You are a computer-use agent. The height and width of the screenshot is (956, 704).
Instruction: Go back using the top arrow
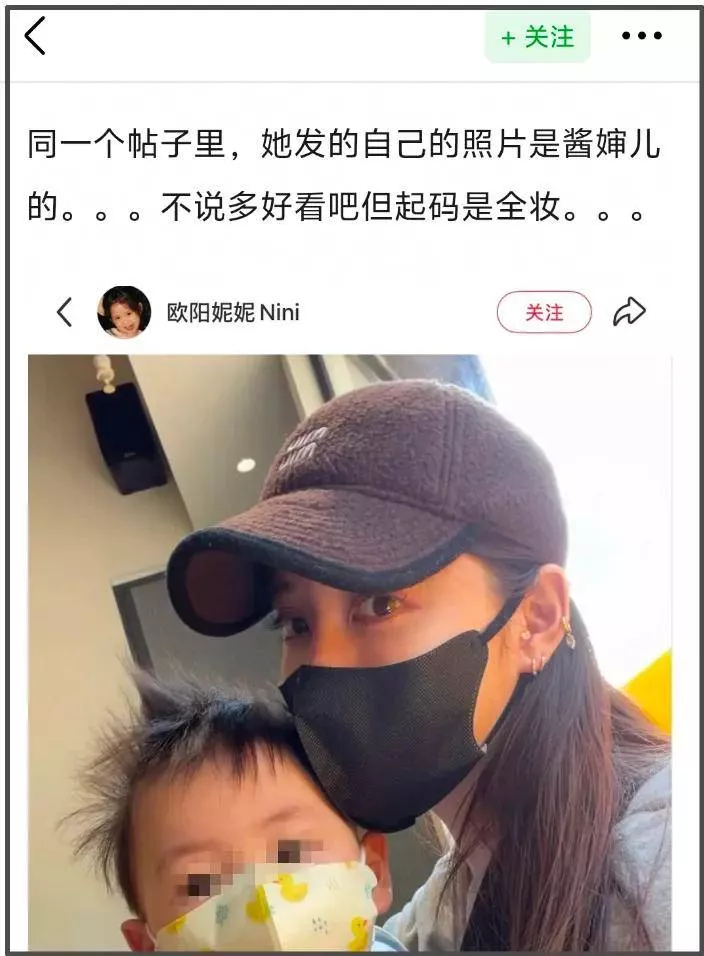[35, 37]
